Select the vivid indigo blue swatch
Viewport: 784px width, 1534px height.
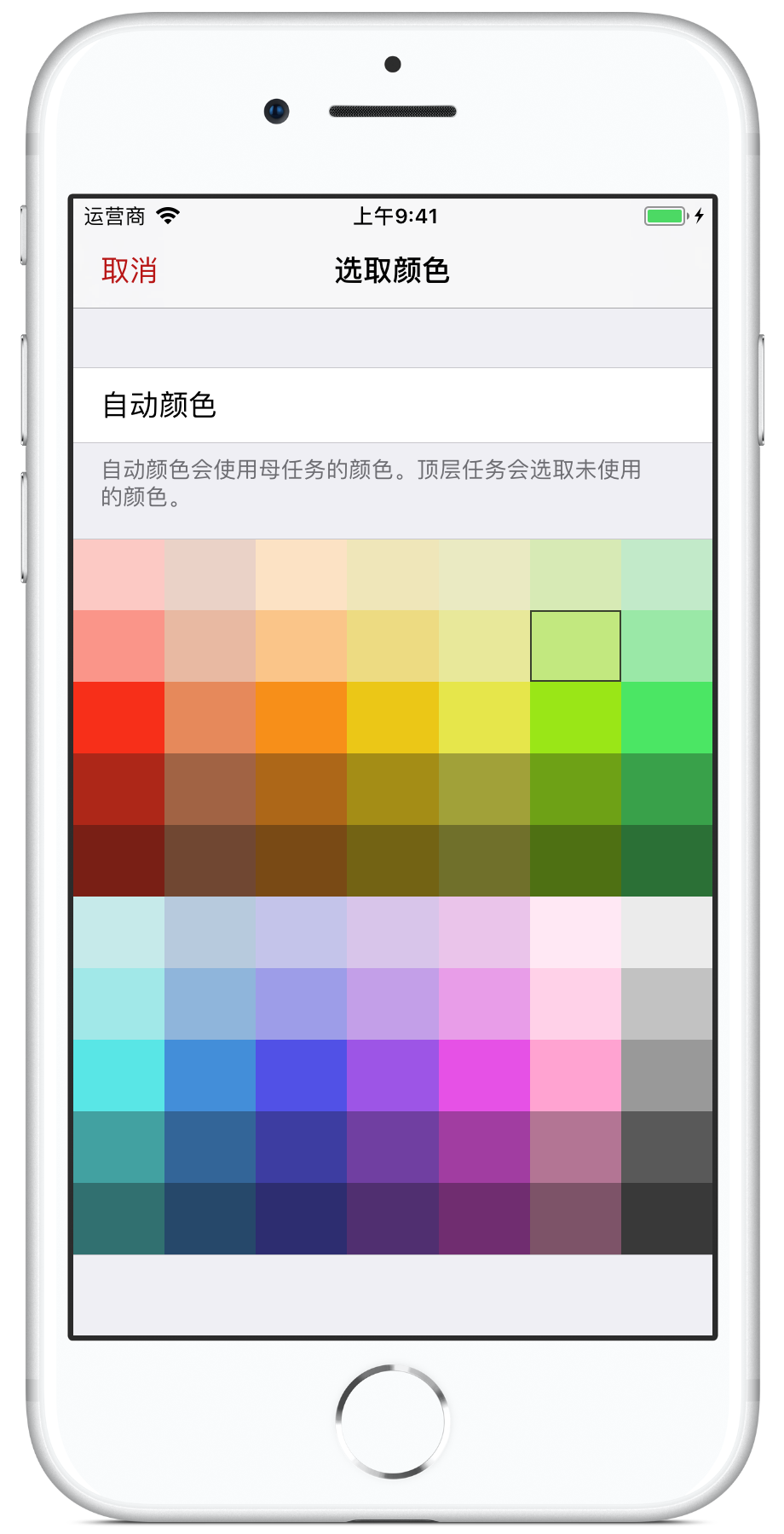(x=301, y=1076)
